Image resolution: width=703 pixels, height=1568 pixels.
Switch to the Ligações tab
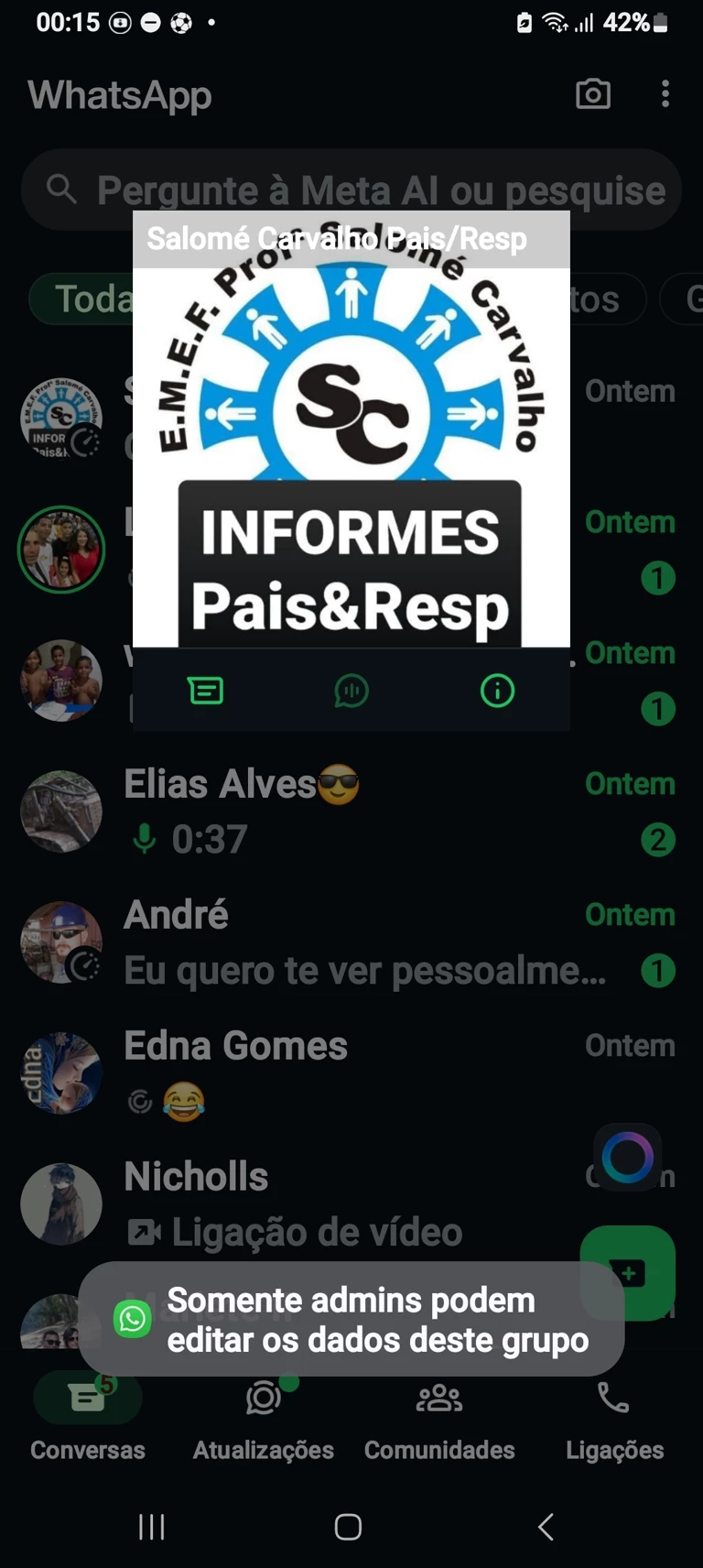pyautogui.click(x=614, y=1418)
